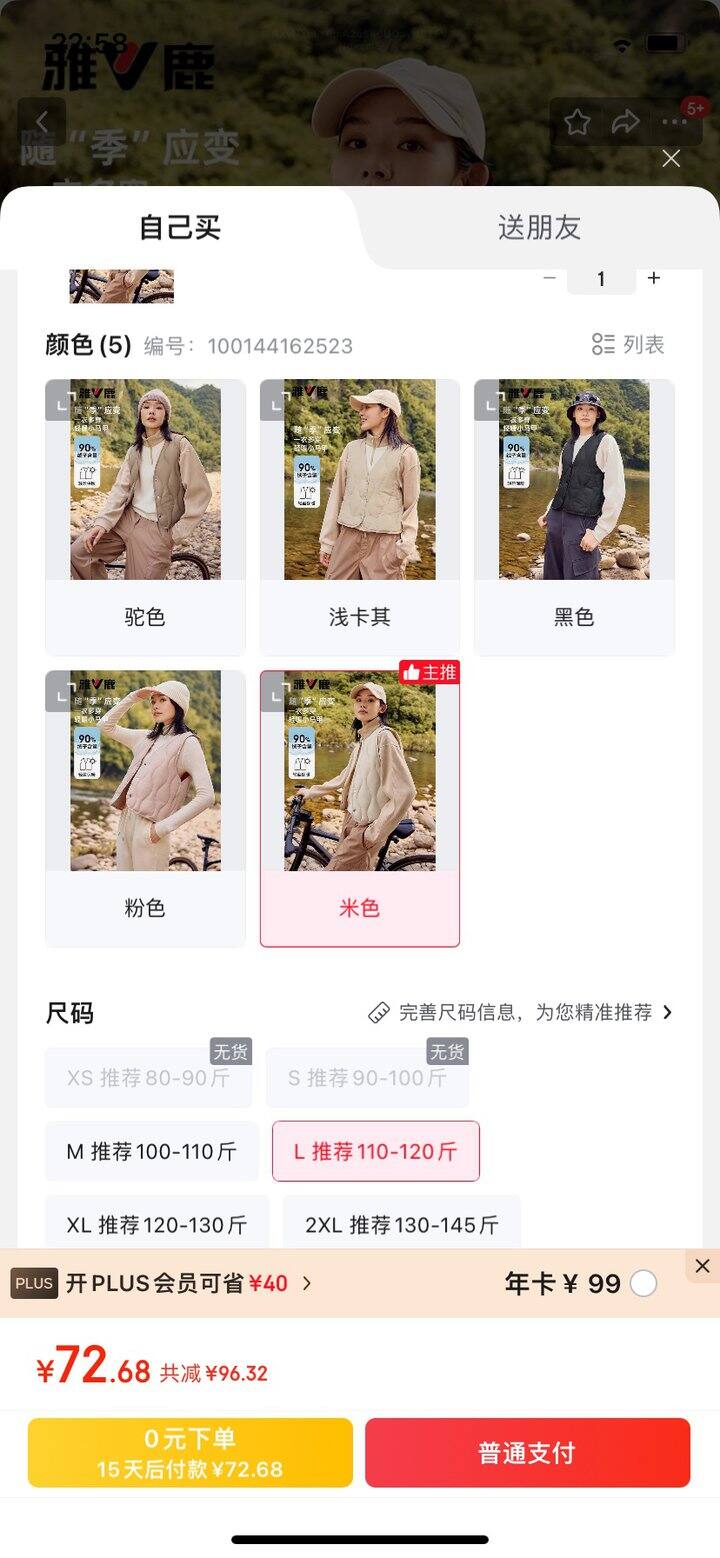Dismiss the PLUS membership banner

pos(702,1266)
